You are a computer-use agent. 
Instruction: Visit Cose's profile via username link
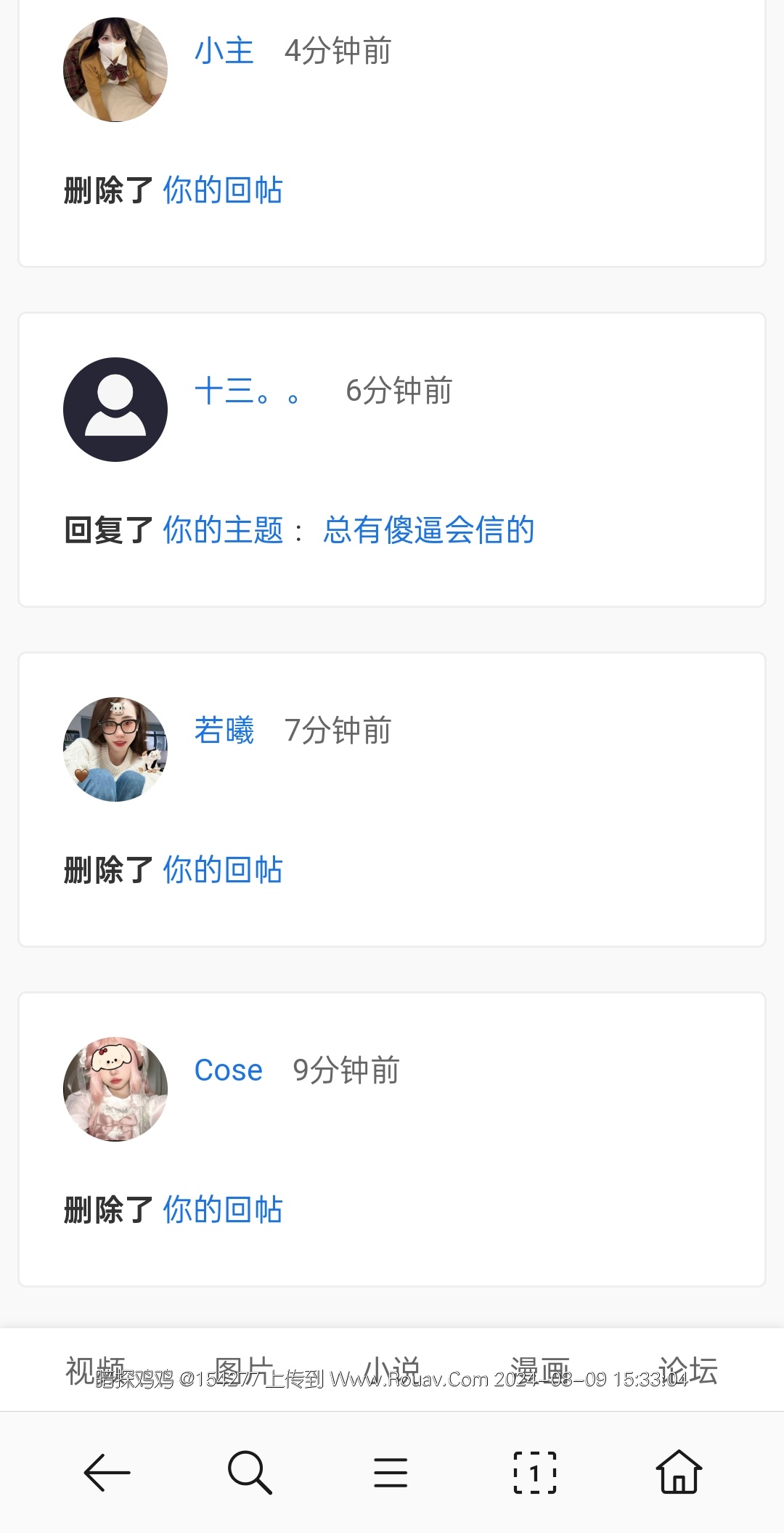pyautogui.click(x=228, y=1070)
